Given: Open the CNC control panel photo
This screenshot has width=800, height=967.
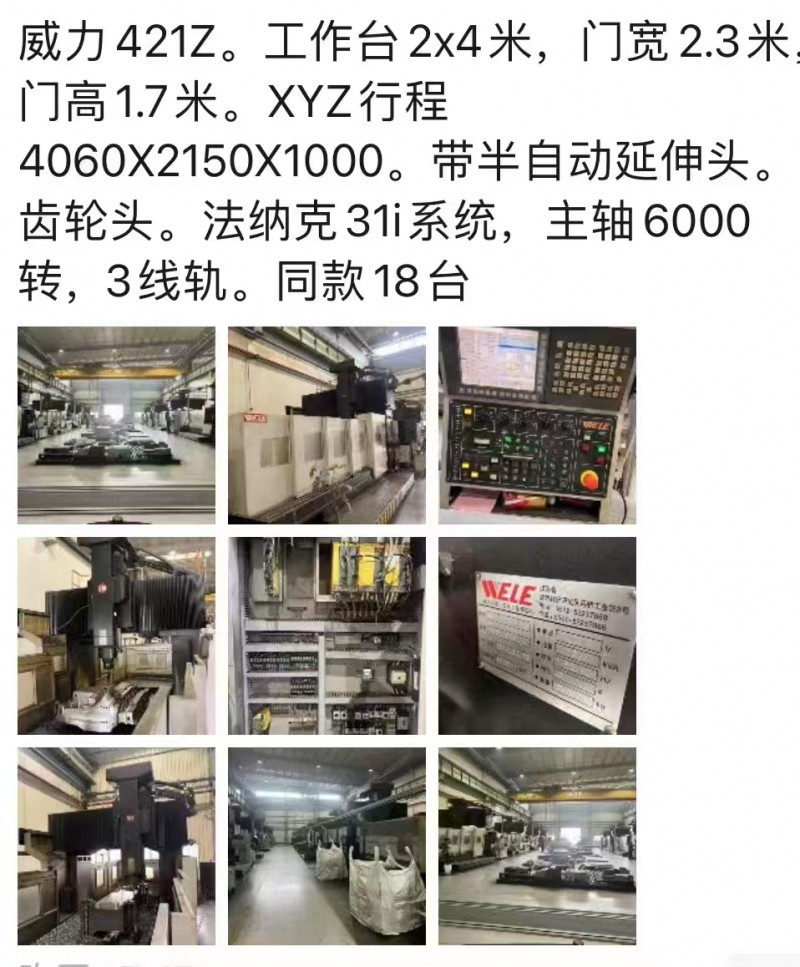Looking at the screenshot, I should [537, 425].
